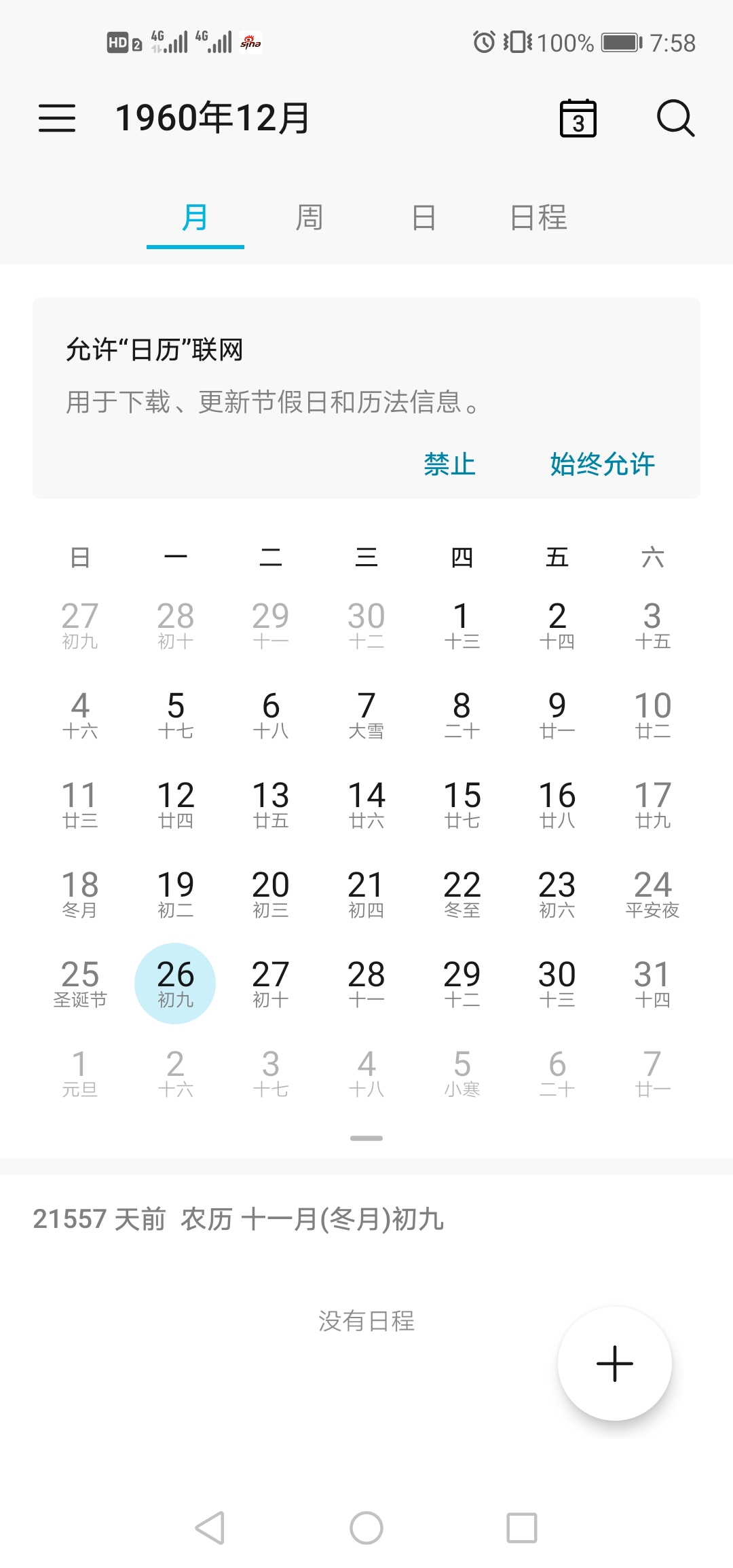Viewport: 733px width, 1568px height.
Task: Select December 24 平安夜
Action: [652, 893]
